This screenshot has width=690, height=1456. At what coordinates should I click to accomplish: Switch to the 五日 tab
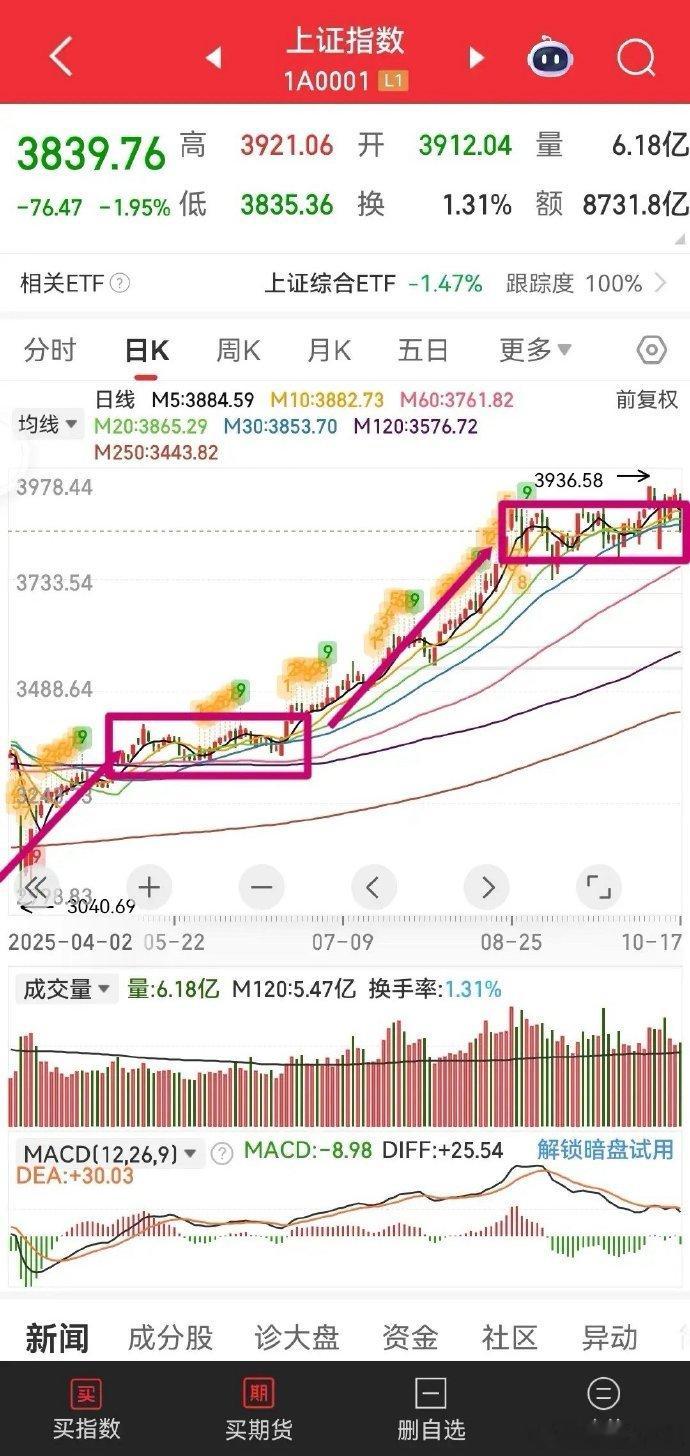point(423,351)
